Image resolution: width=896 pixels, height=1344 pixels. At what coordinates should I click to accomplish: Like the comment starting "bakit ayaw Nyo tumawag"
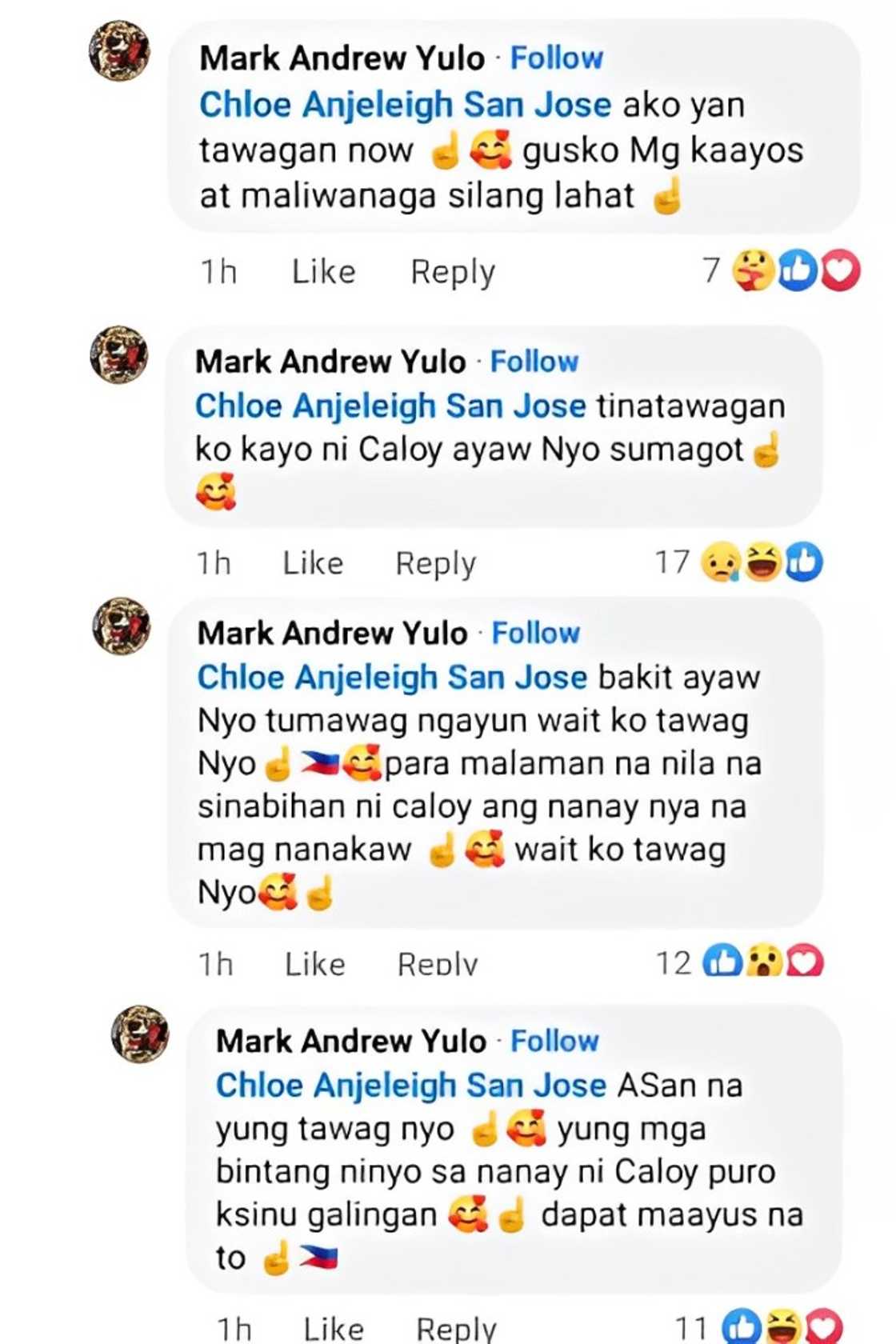pos(315,964)
